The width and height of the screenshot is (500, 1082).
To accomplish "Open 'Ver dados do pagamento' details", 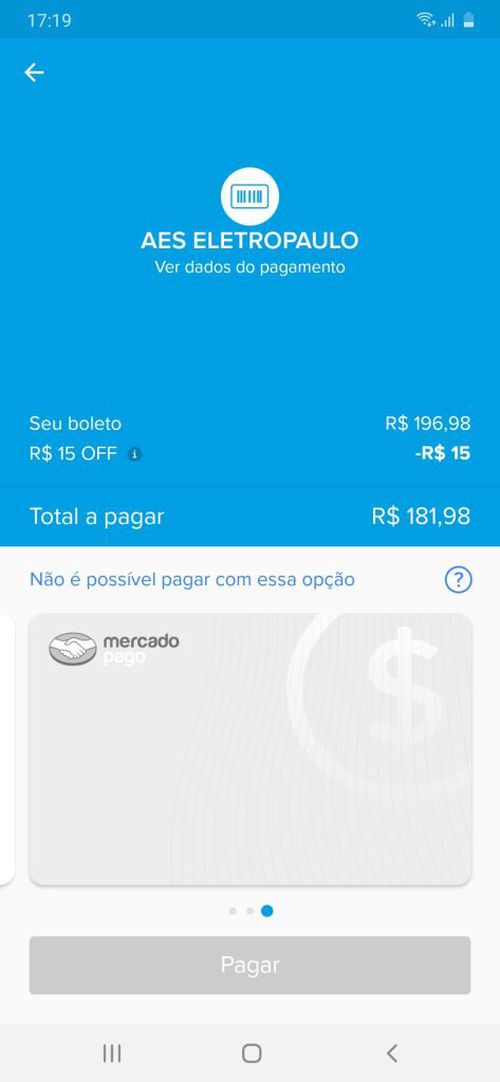I will [250, 267].
